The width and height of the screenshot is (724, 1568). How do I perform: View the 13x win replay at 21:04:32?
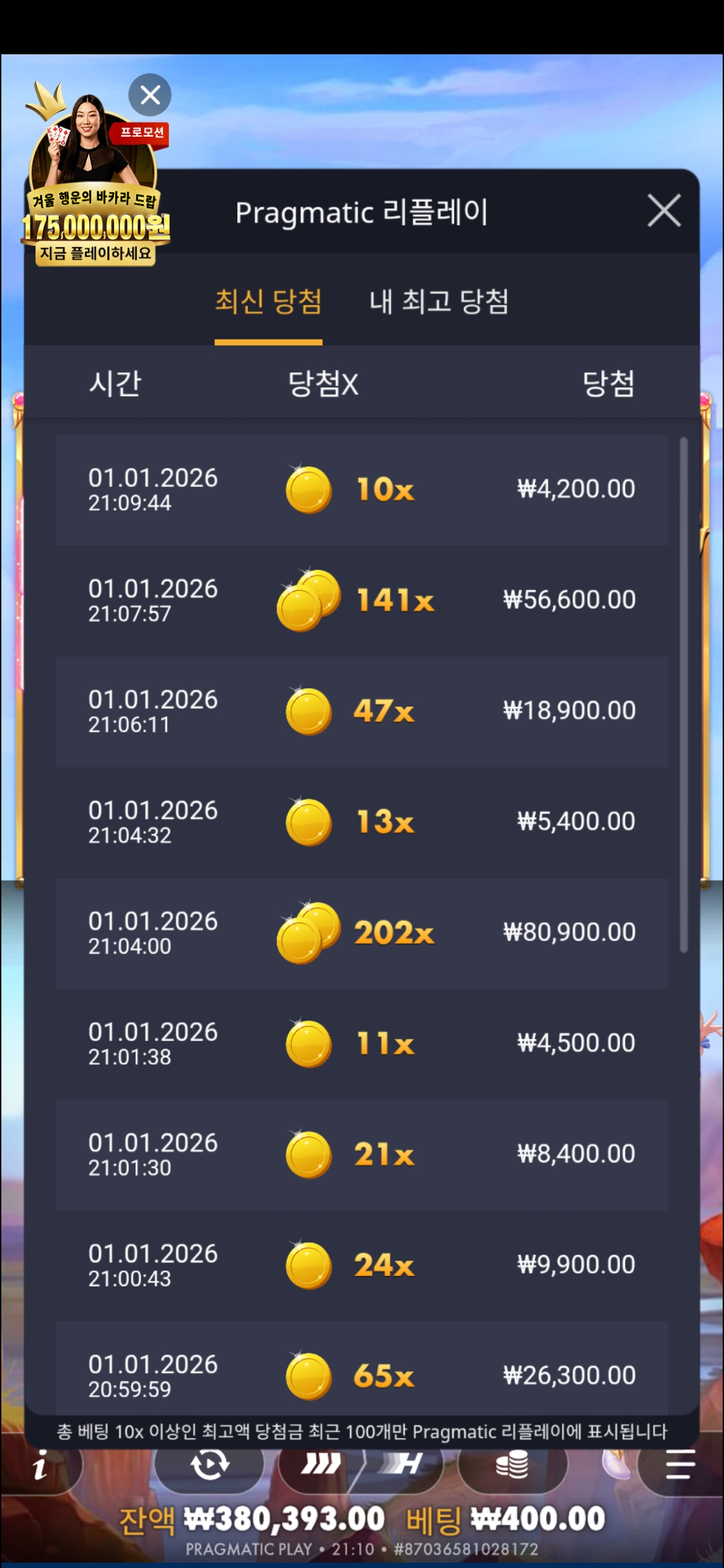362,822
